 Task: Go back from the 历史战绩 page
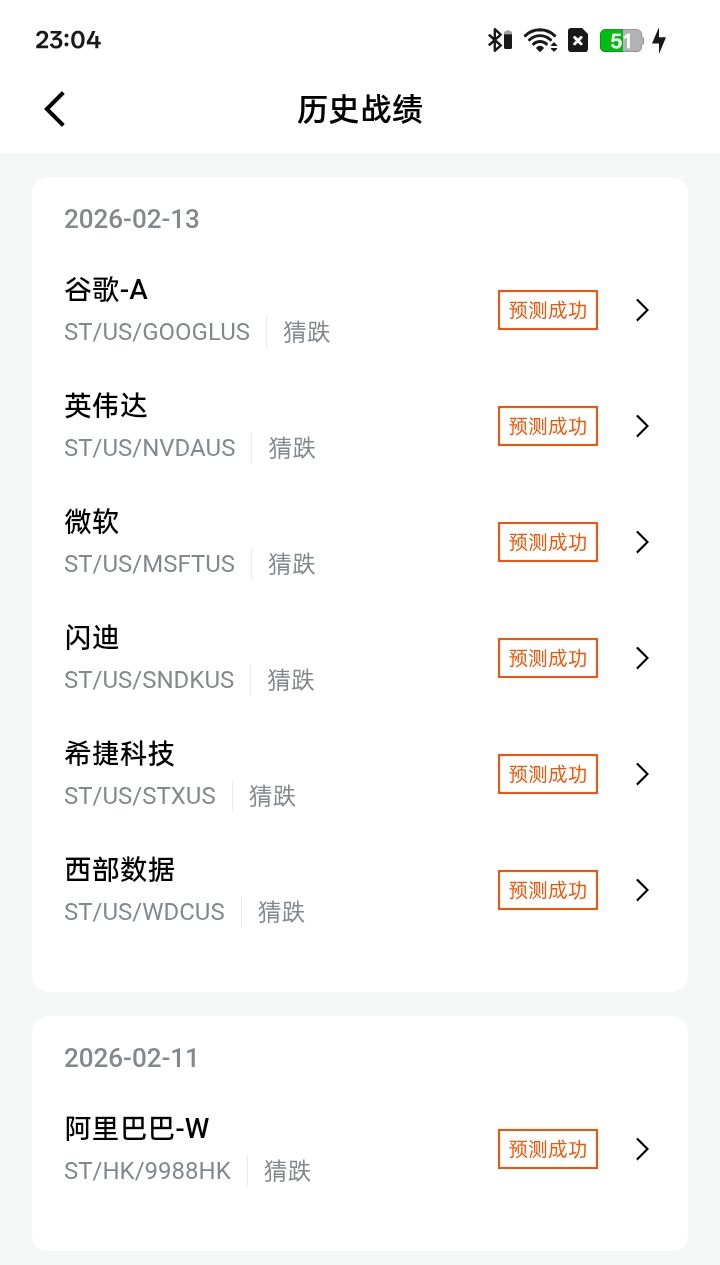(x=55, y=109)
